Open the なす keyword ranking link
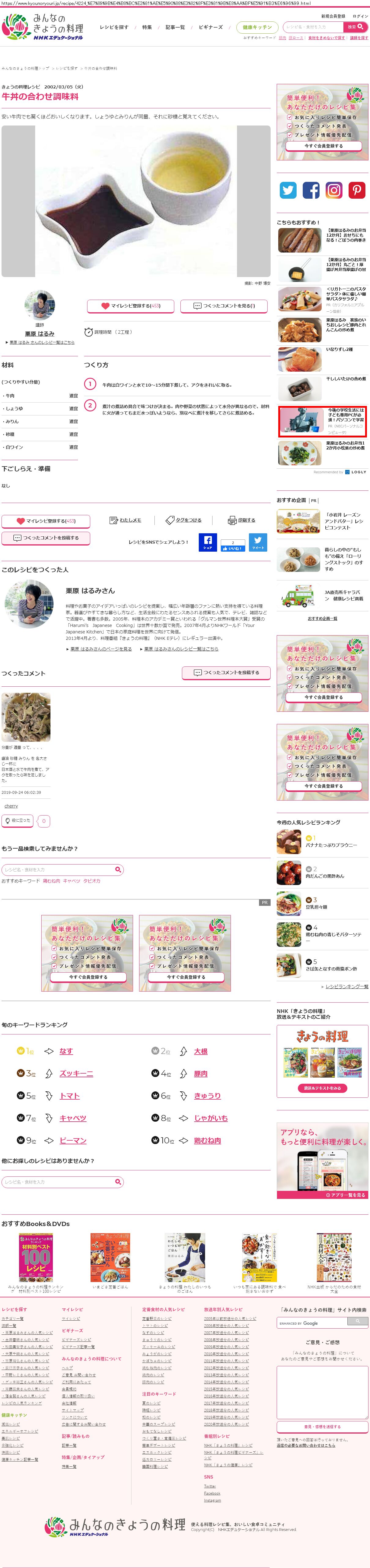370x1568 pixels. point(66,1051)
